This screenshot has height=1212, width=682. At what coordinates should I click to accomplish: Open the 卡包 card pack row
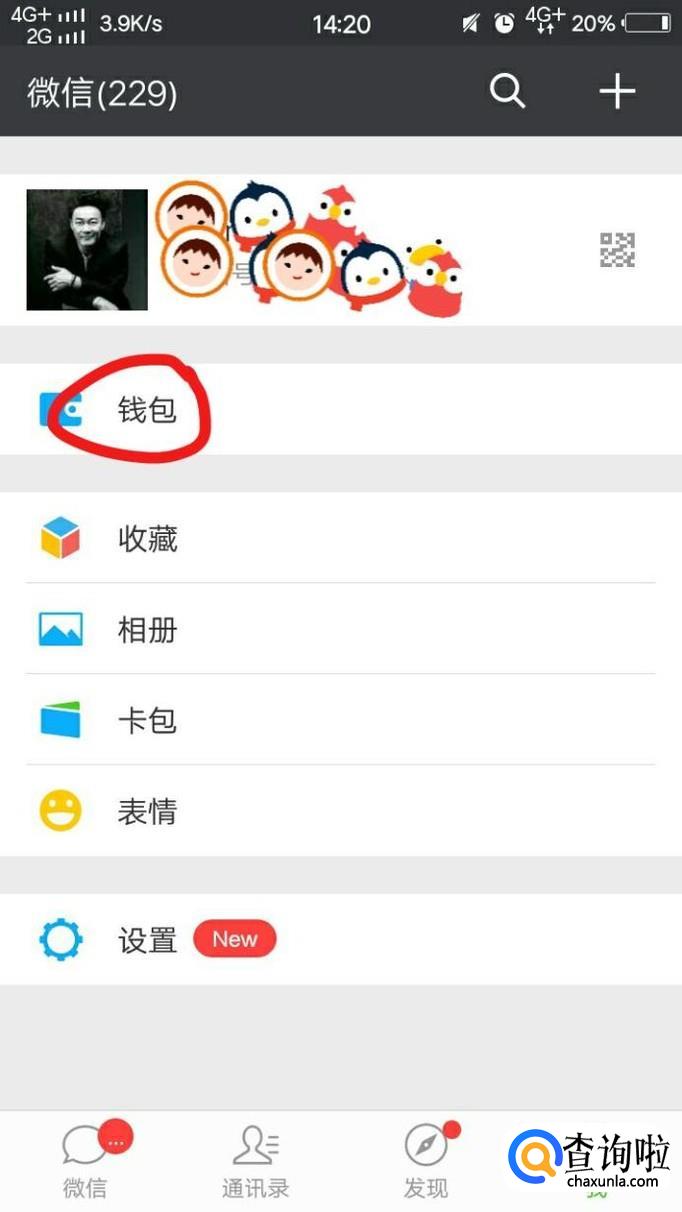coord(146,721)
